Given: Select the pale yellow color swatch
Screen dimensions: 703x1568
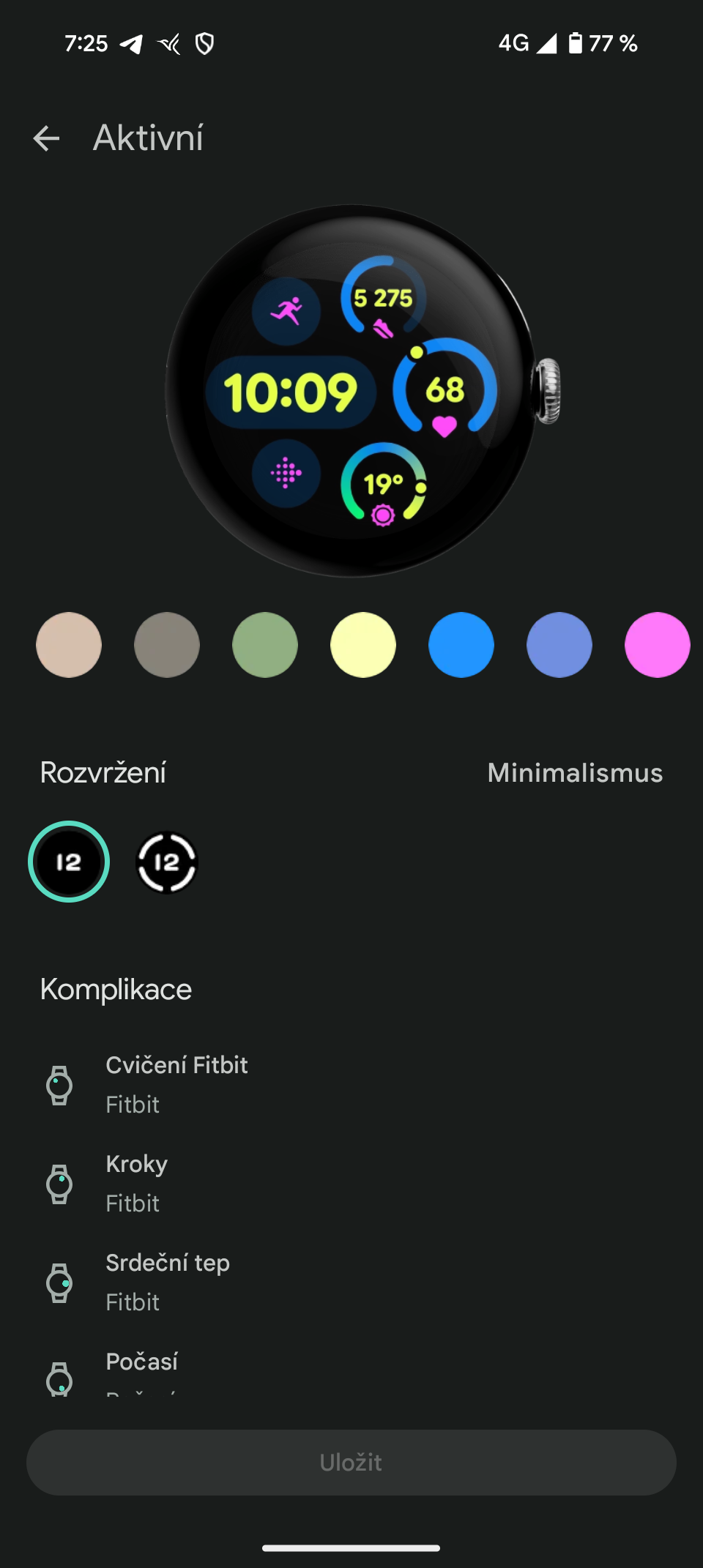Looking at the screenshot, I should [x=363, y=645].
